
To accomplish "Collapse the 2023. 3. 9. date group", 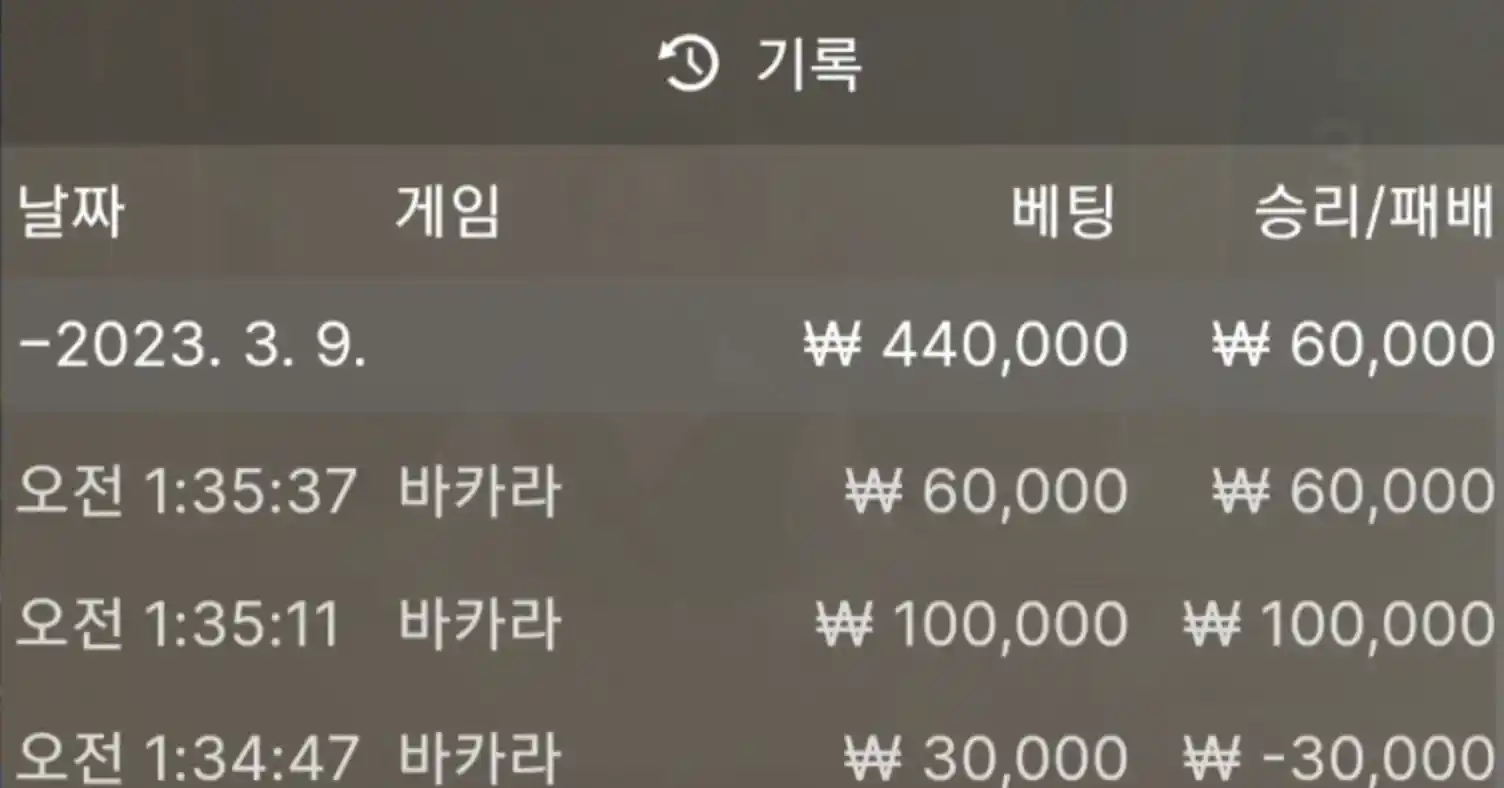I will (x=190, y=345).
